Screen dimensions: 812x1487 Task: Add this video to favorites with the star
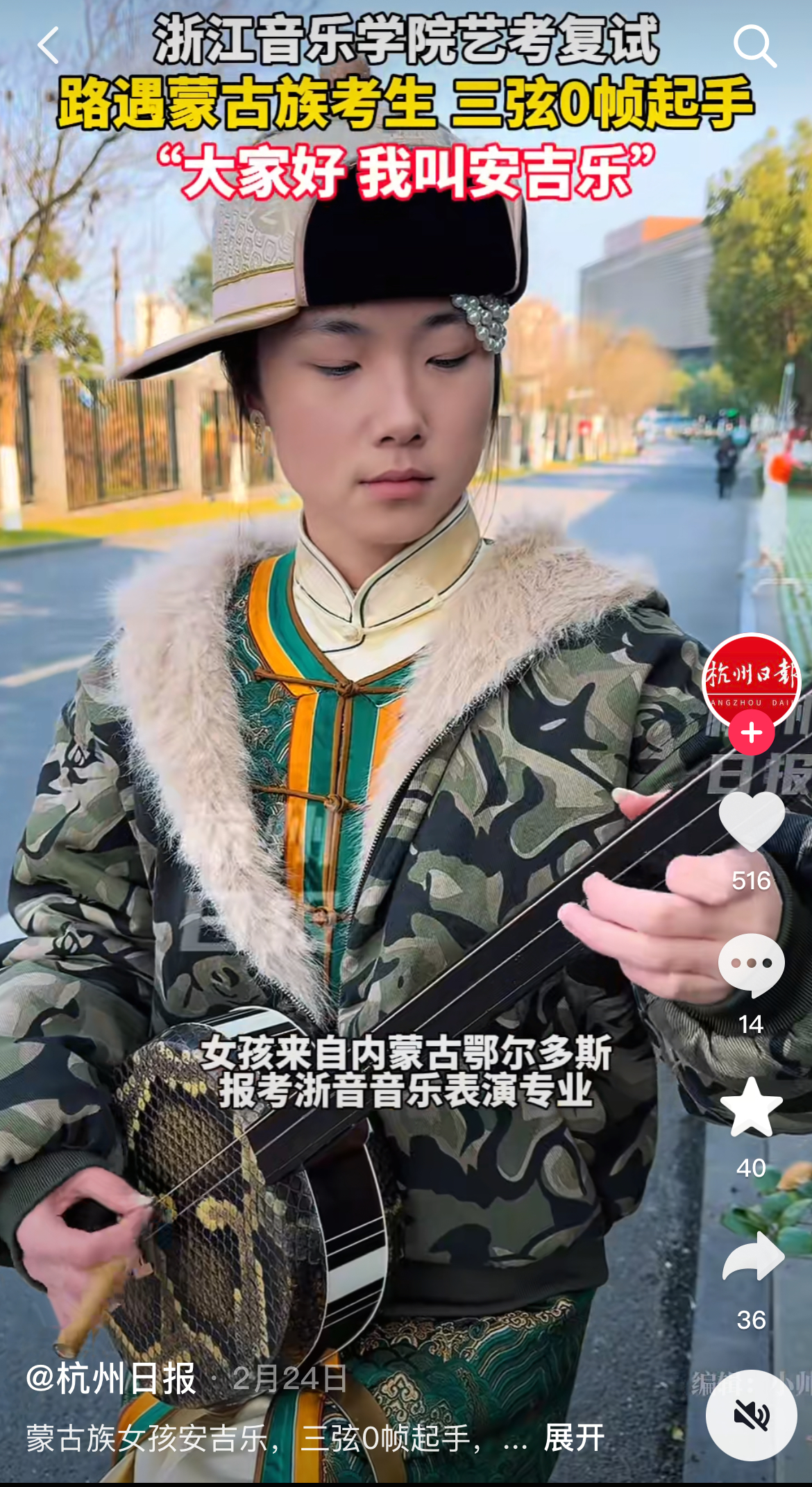(x=751, y=1109)
